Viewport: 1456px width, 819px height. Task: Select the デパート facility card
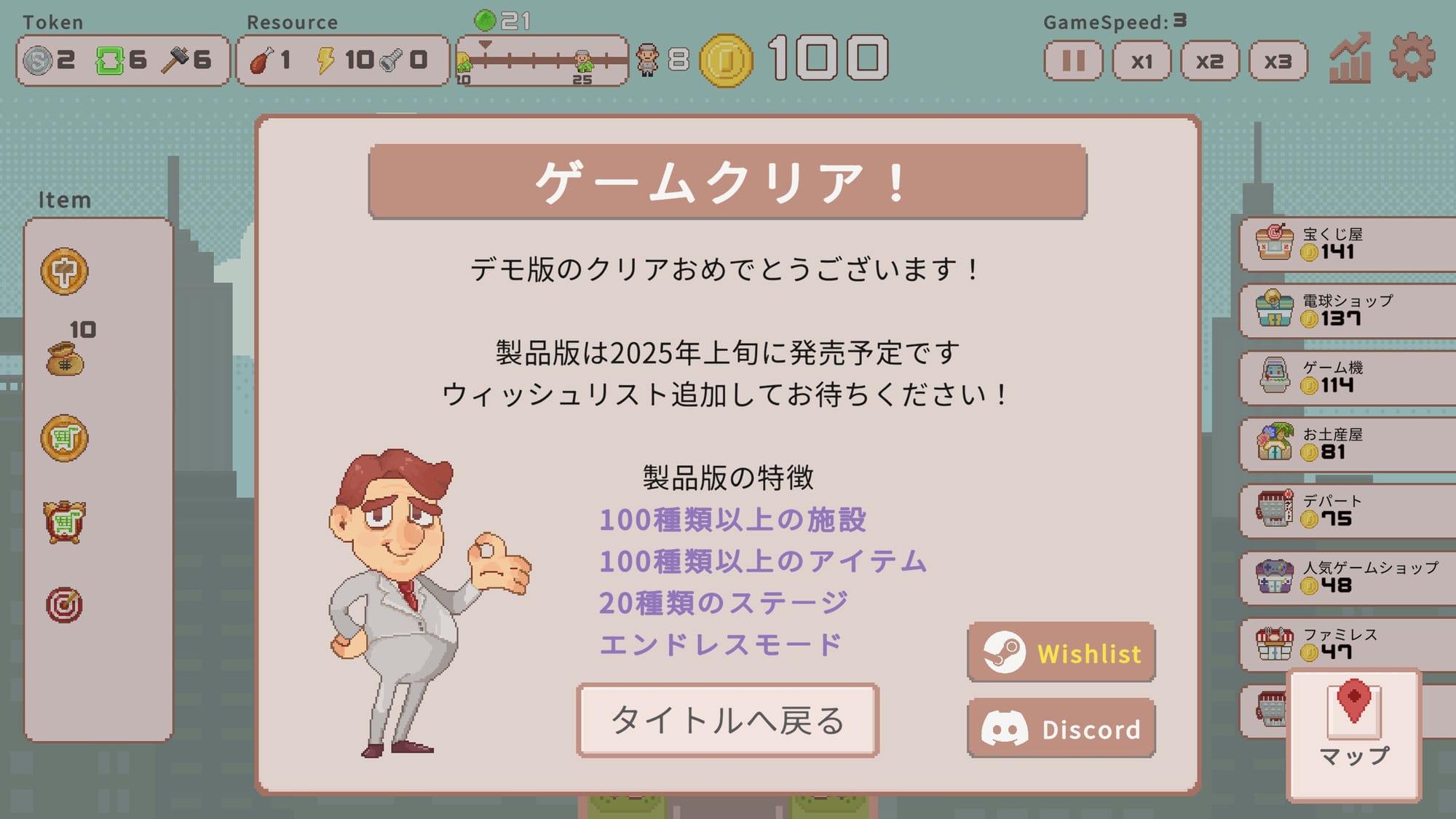pyautogui.click(x=1347, y=511)
